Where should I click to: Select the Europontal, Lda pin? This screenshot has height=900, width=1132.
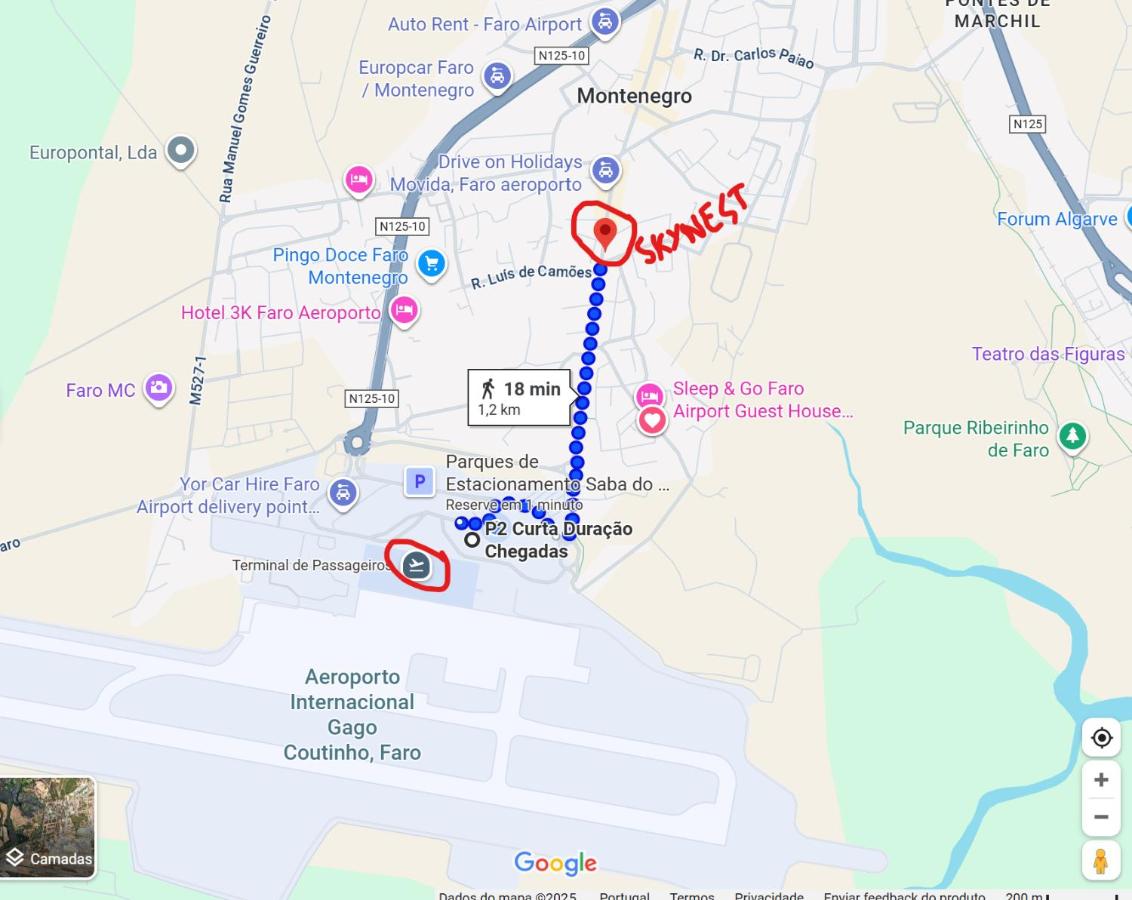point(181,151)
